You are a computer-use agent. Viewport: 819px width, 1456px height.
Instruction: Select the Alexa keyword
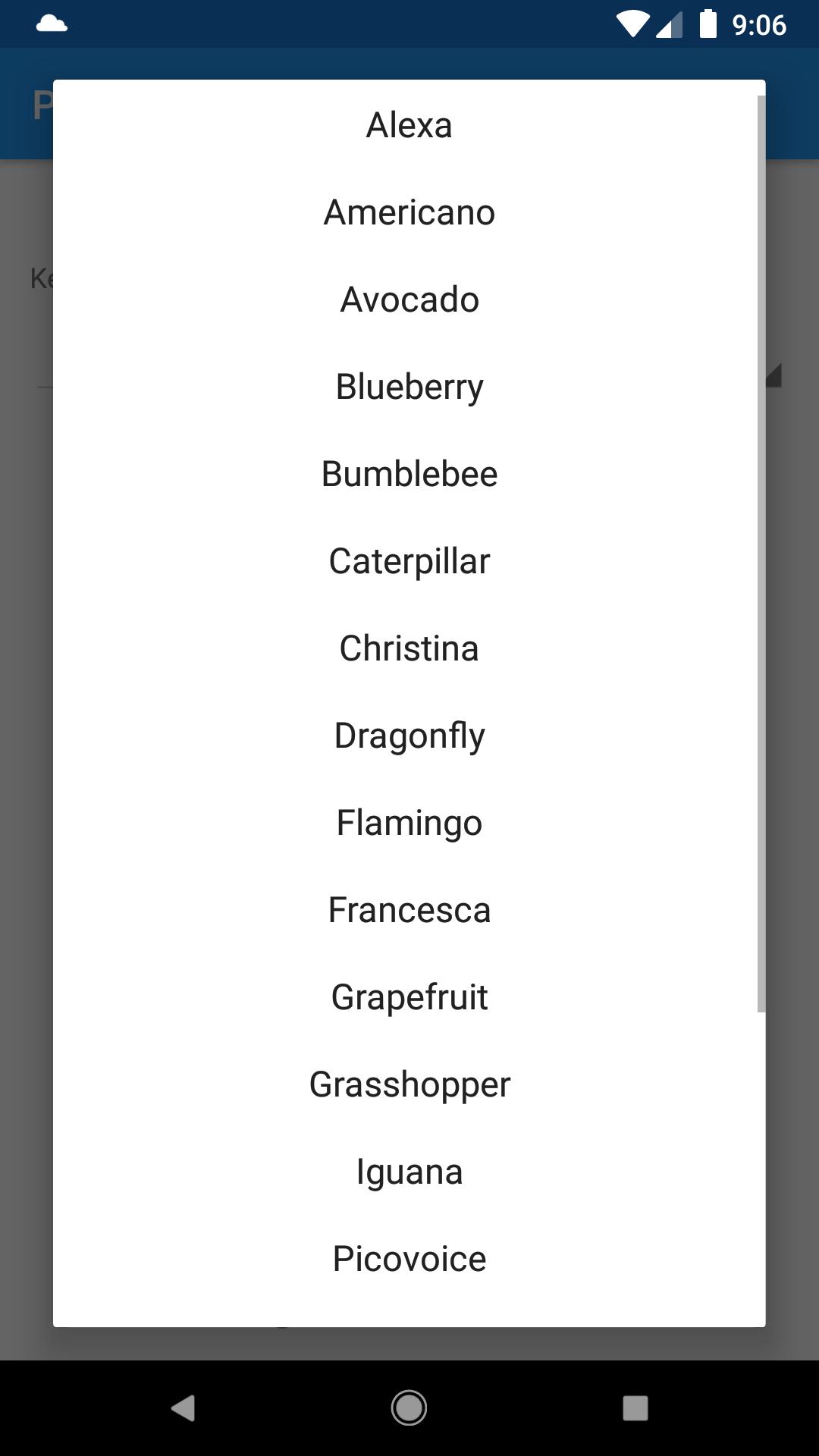[409, 125]
